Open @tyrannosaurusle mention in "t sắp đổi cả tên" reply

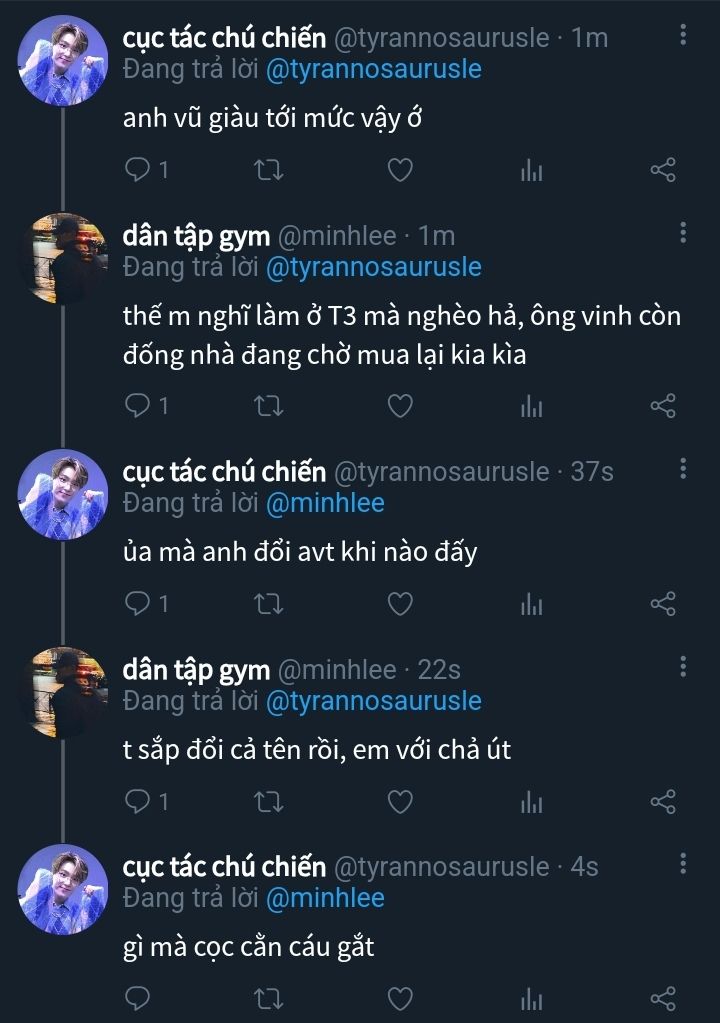[373, 701]
